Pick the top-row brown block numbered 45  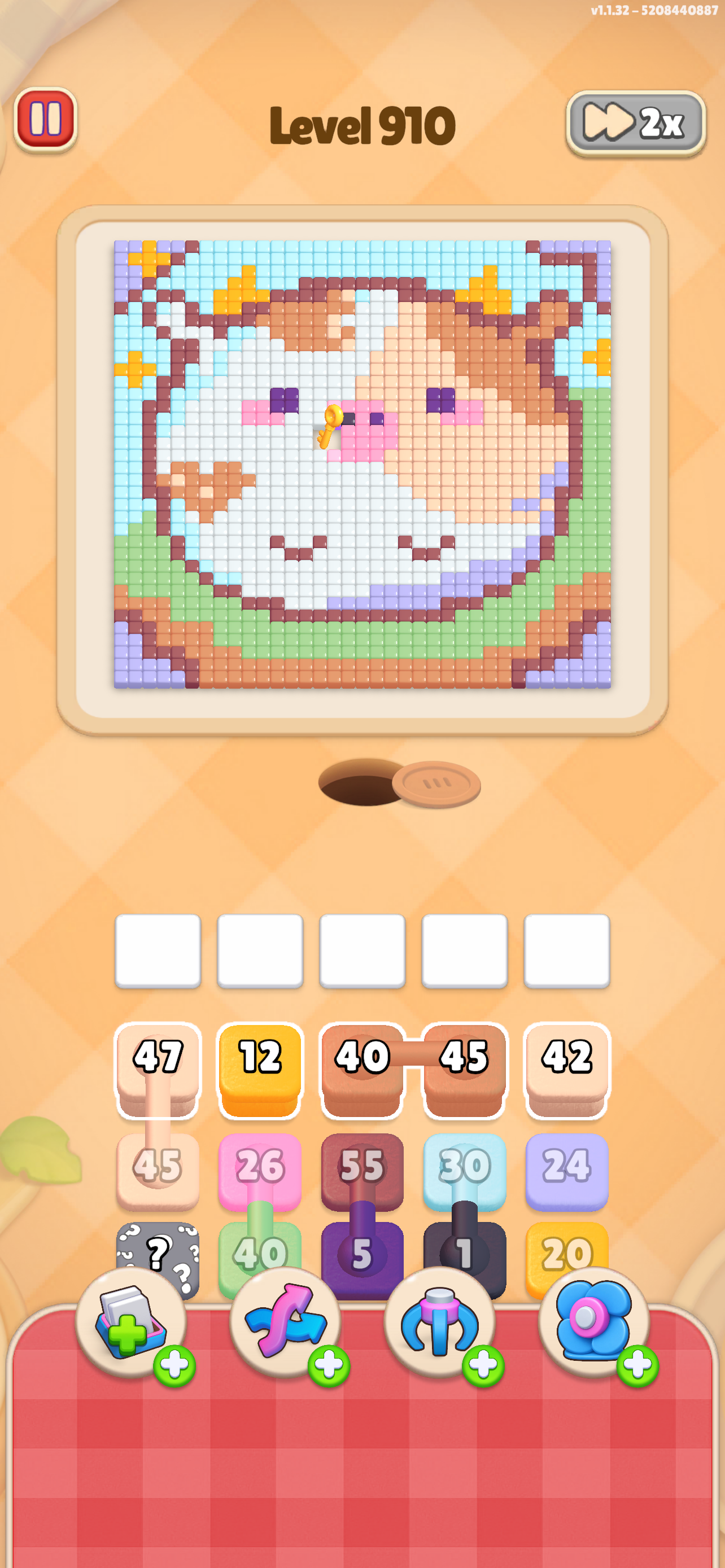pyautogui.click(x=465, y=1070)
